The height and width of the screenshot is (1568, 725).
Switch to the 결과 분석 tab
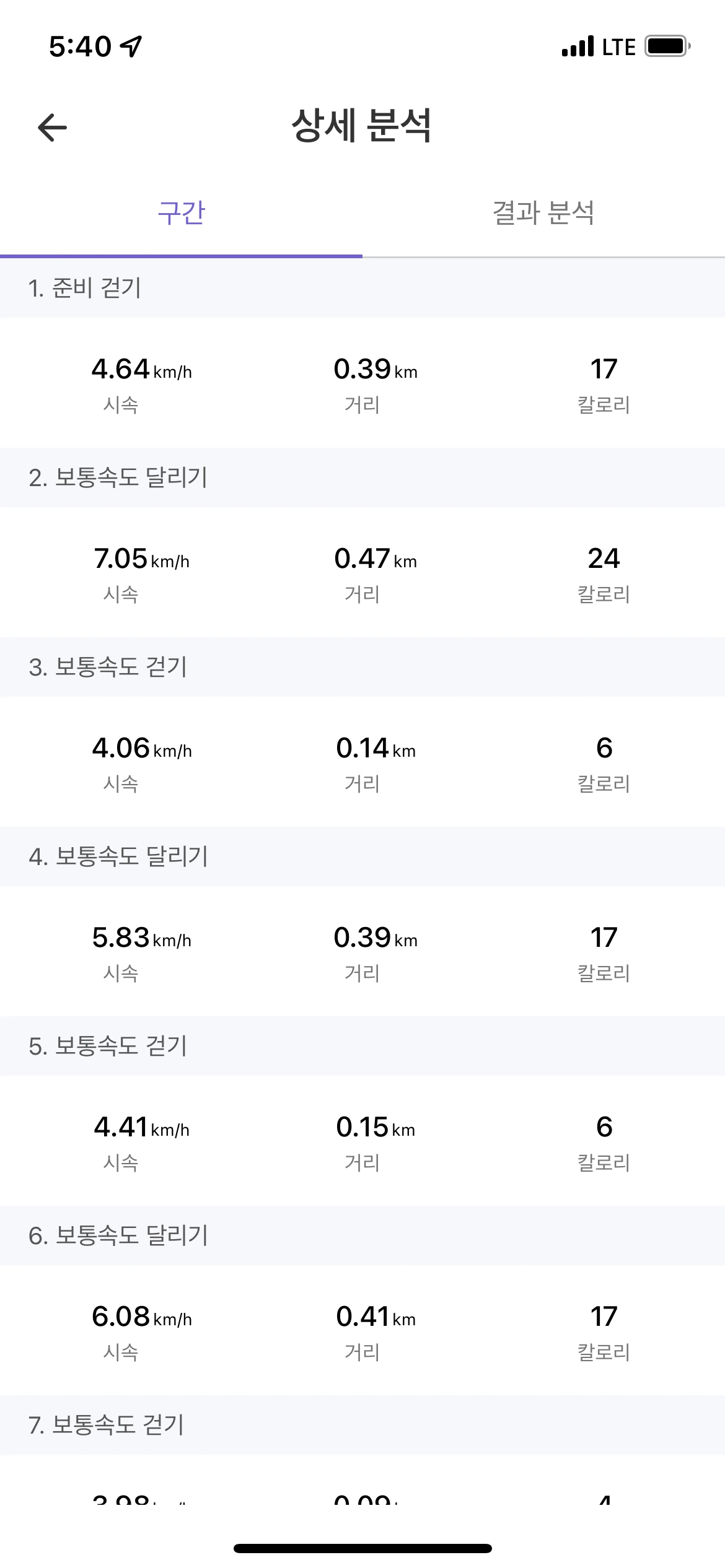pyautogui.click(x=543, y=213)
